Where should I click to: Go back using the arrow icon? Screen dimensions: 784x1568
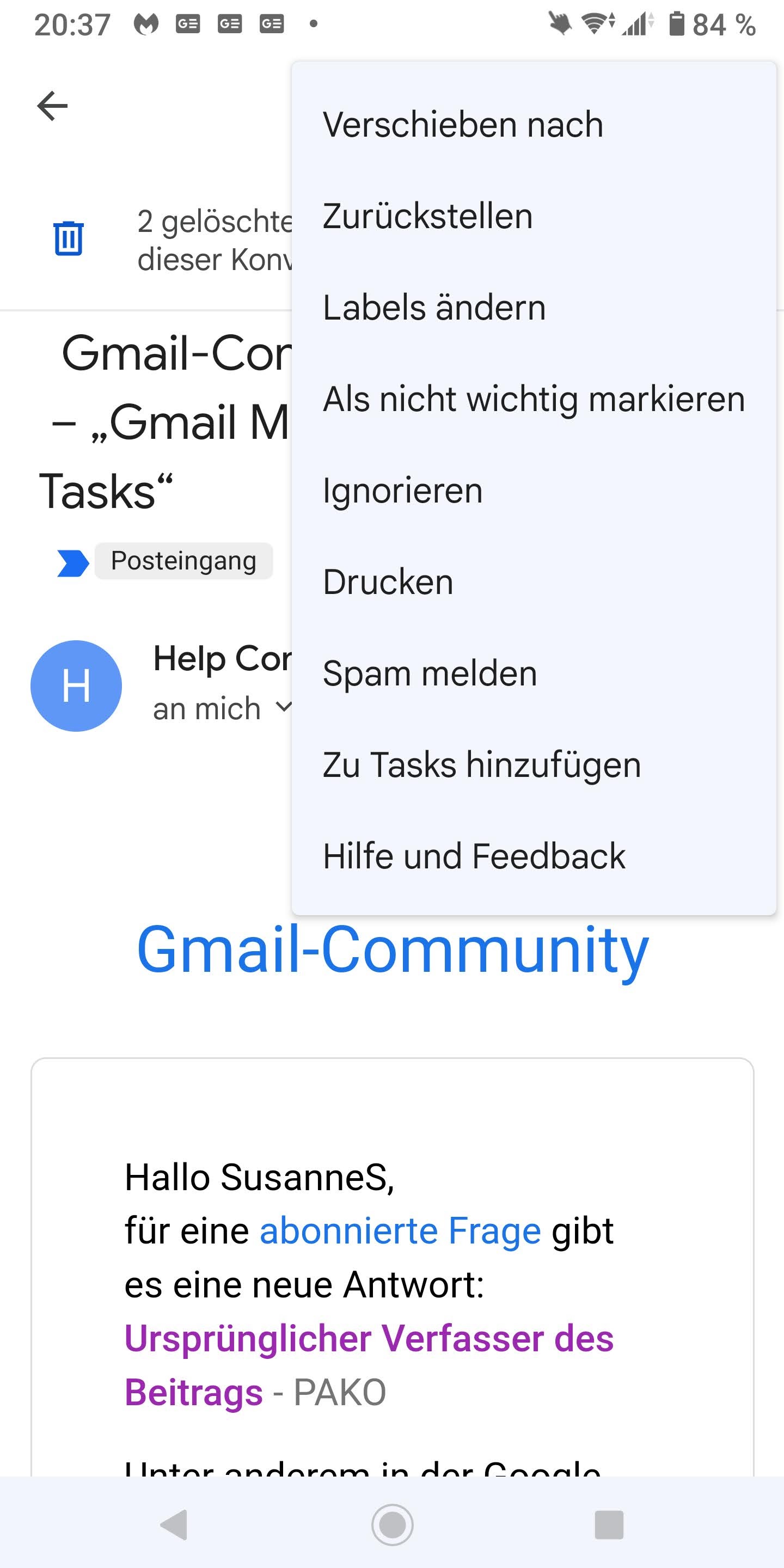pyautogui.click(x=52, y=106)
